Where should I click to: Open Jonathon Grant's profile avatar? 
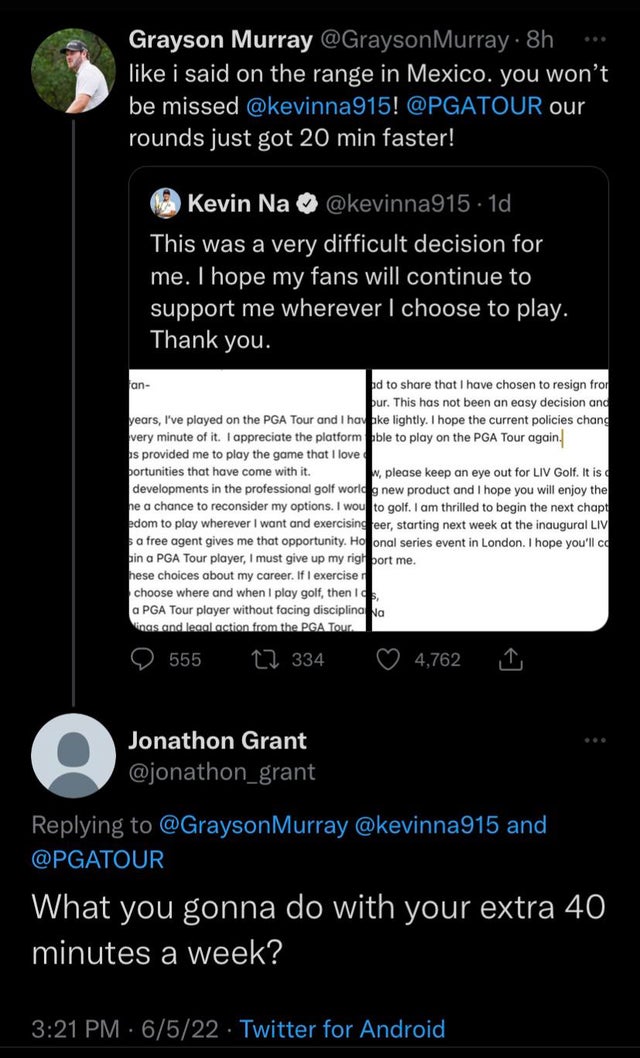point(74,756)
